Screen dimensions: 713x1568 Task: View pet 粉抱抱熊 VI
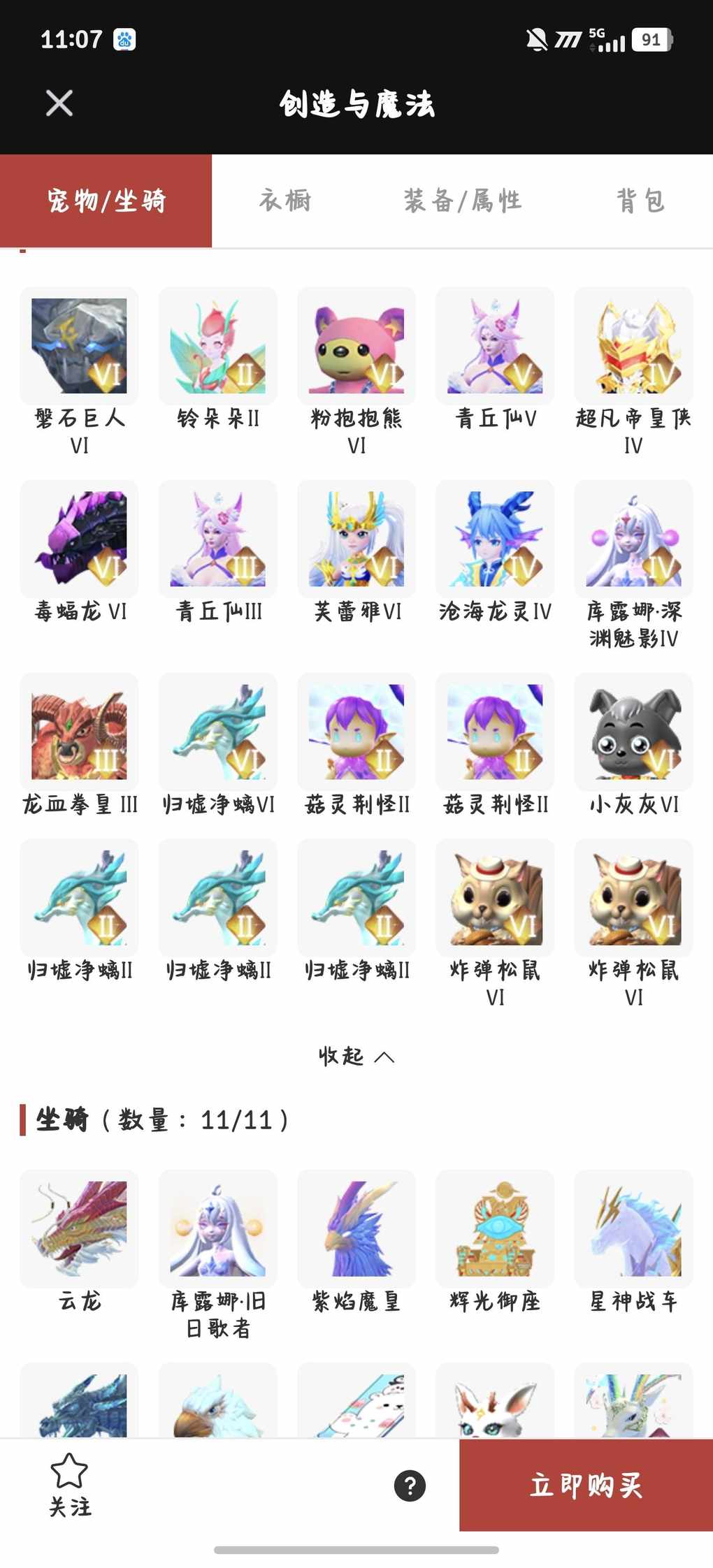[x=356, y=346]
